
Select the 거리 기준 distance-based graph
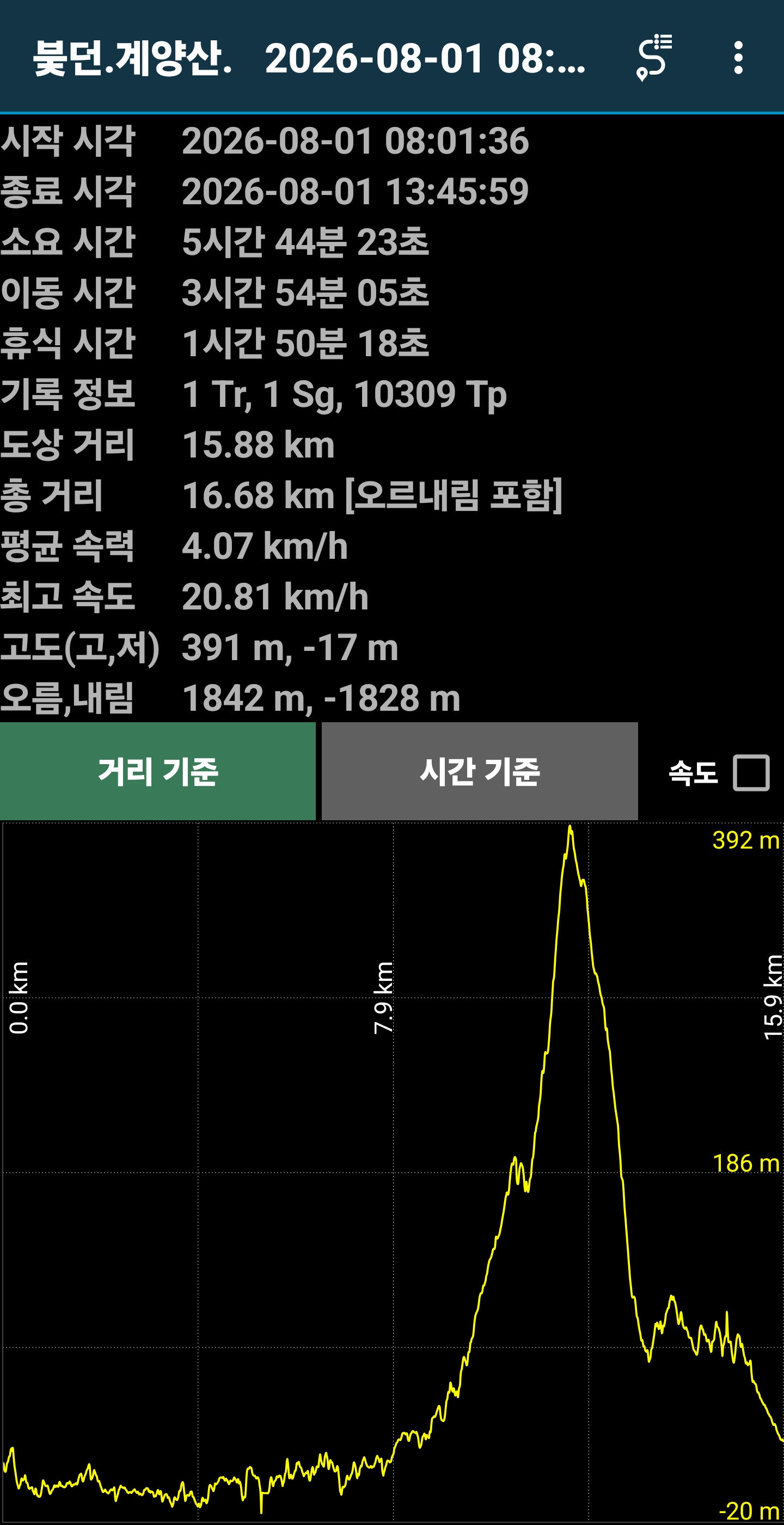point(157,771)
